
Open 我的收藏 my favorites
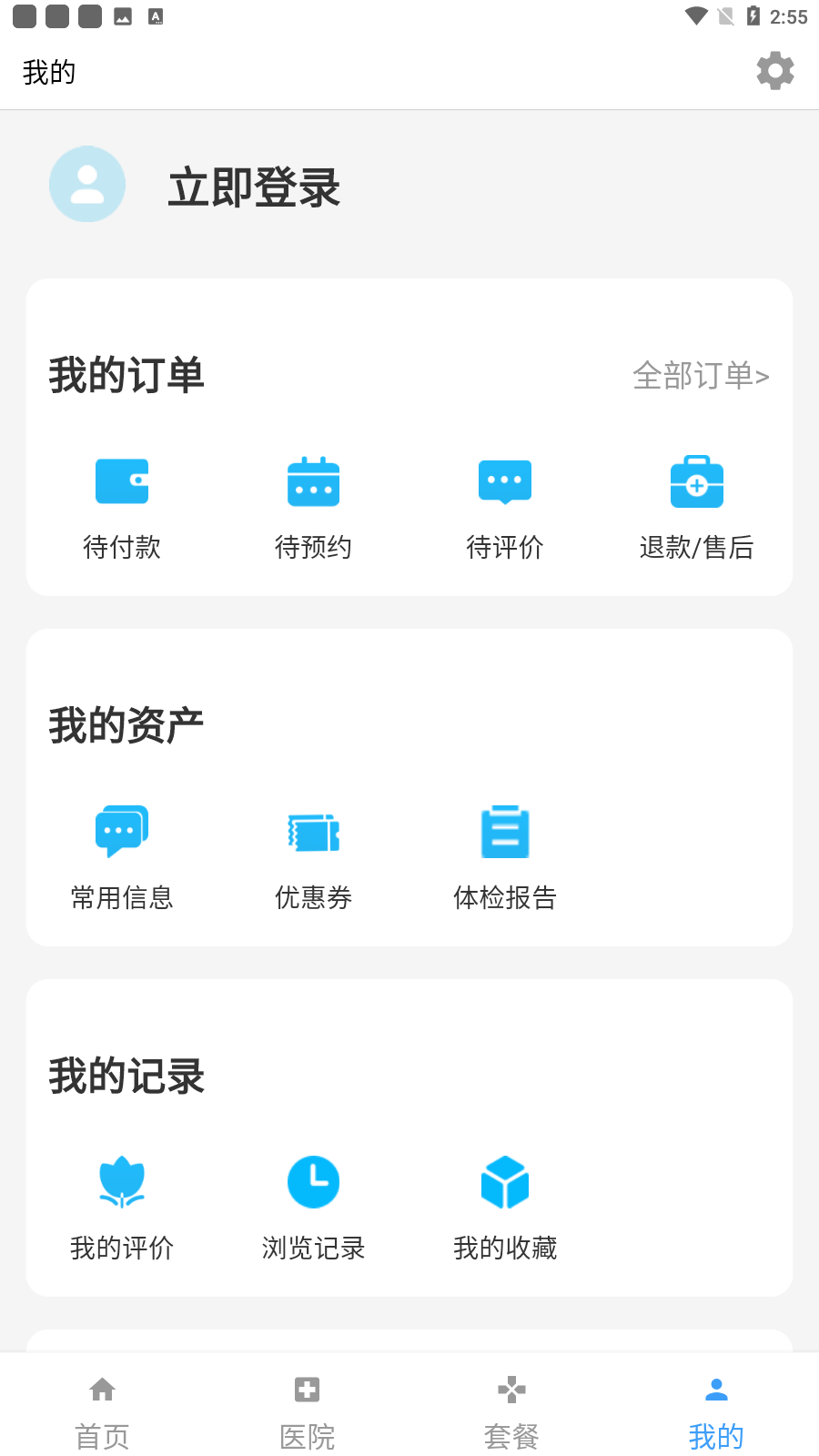click(x=505, y=1206)
